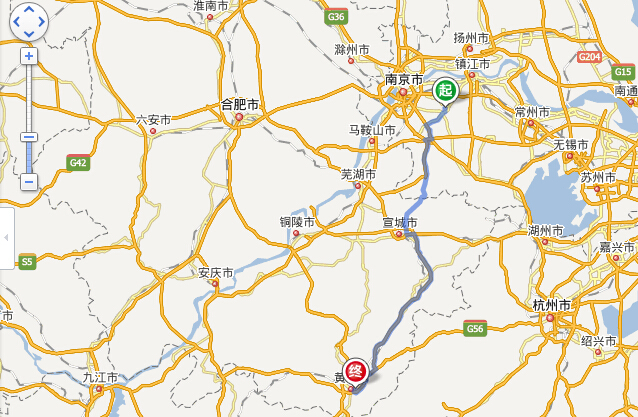Zoom out with the minus button
Viewport: 638px width, 417px height.
[x=28, y=182]
